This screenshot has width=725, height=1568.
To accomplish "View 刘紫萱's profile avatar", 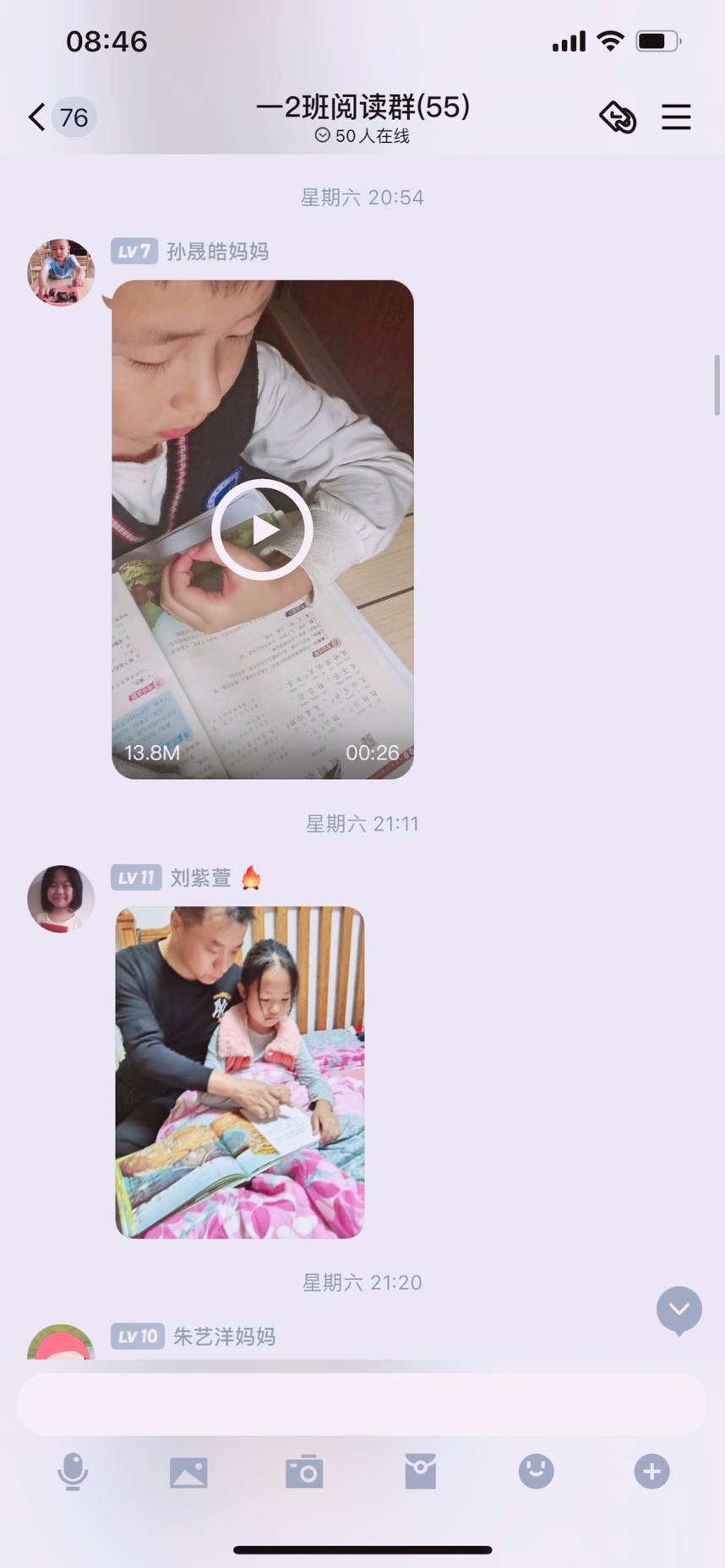I will click(x=61, y=898).
